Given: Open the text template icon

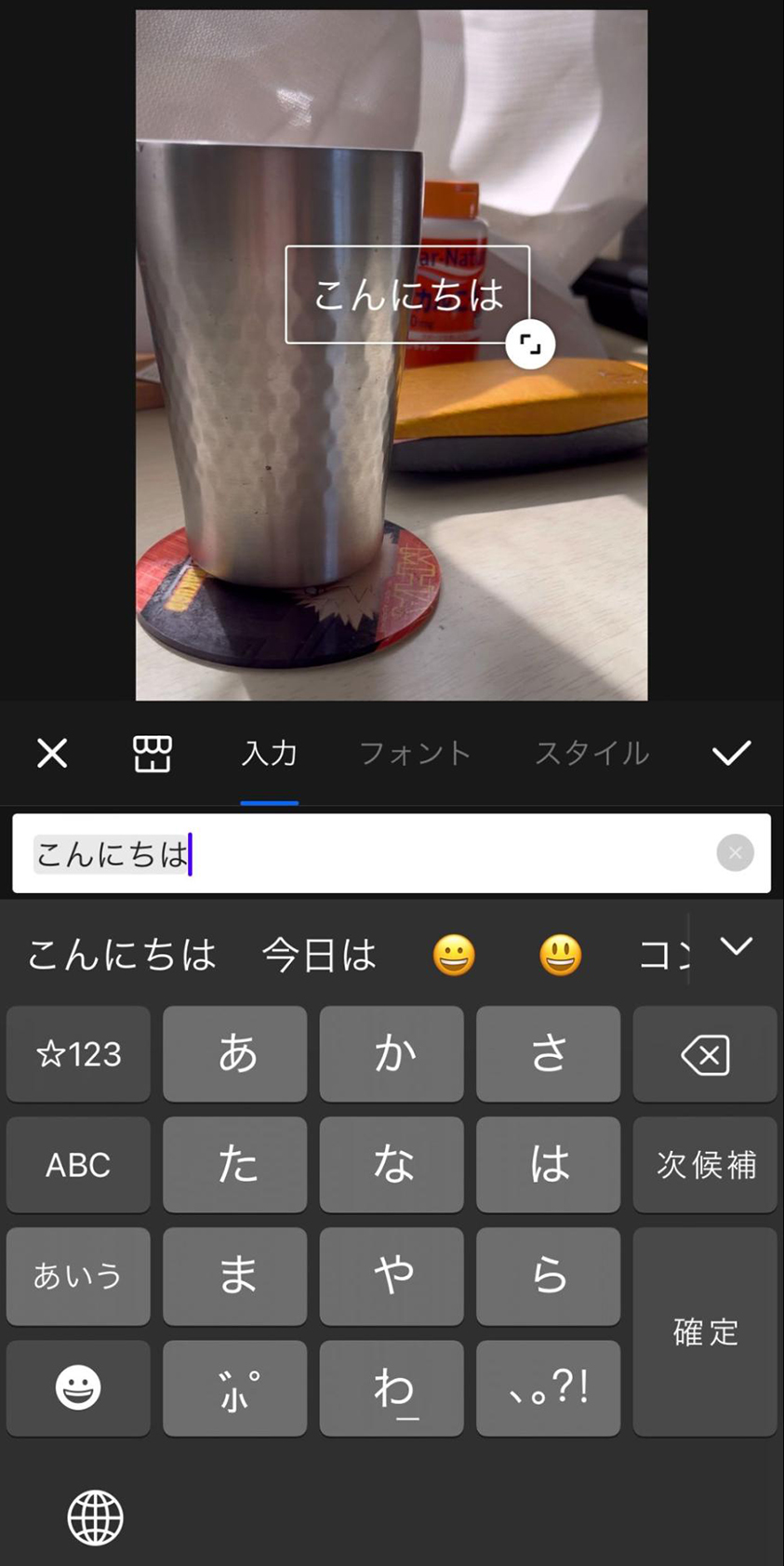Looking at the screenshot, I should 153,753.
